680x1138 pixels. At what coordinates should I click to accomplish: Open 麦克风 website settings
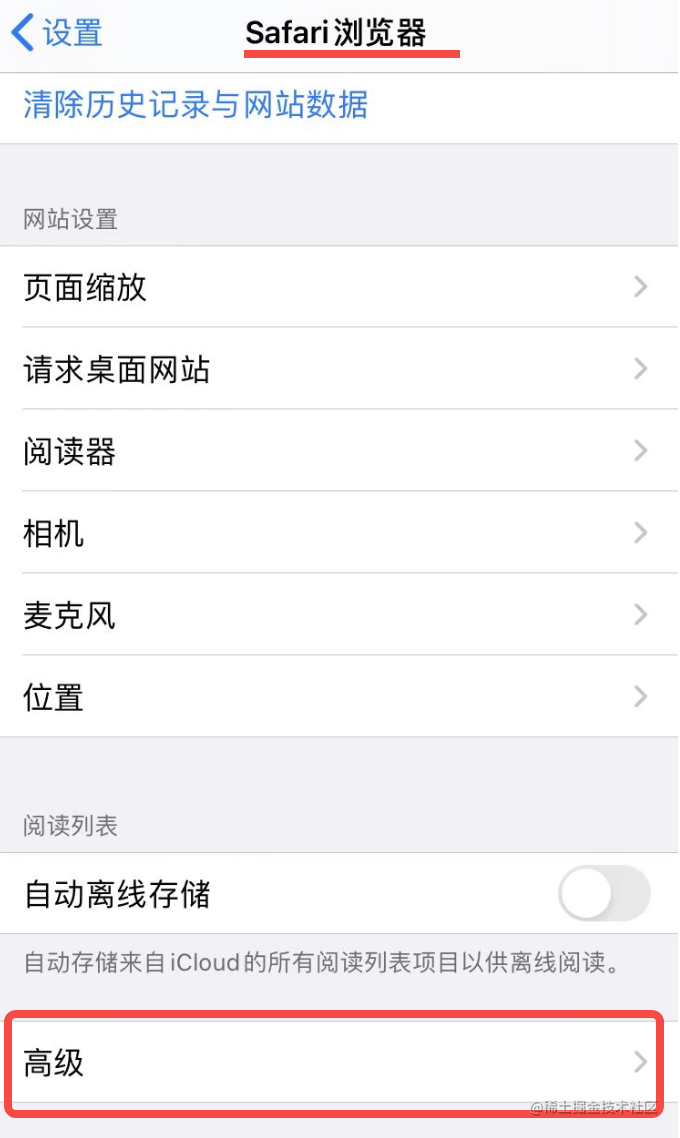[x=339, y=616]
